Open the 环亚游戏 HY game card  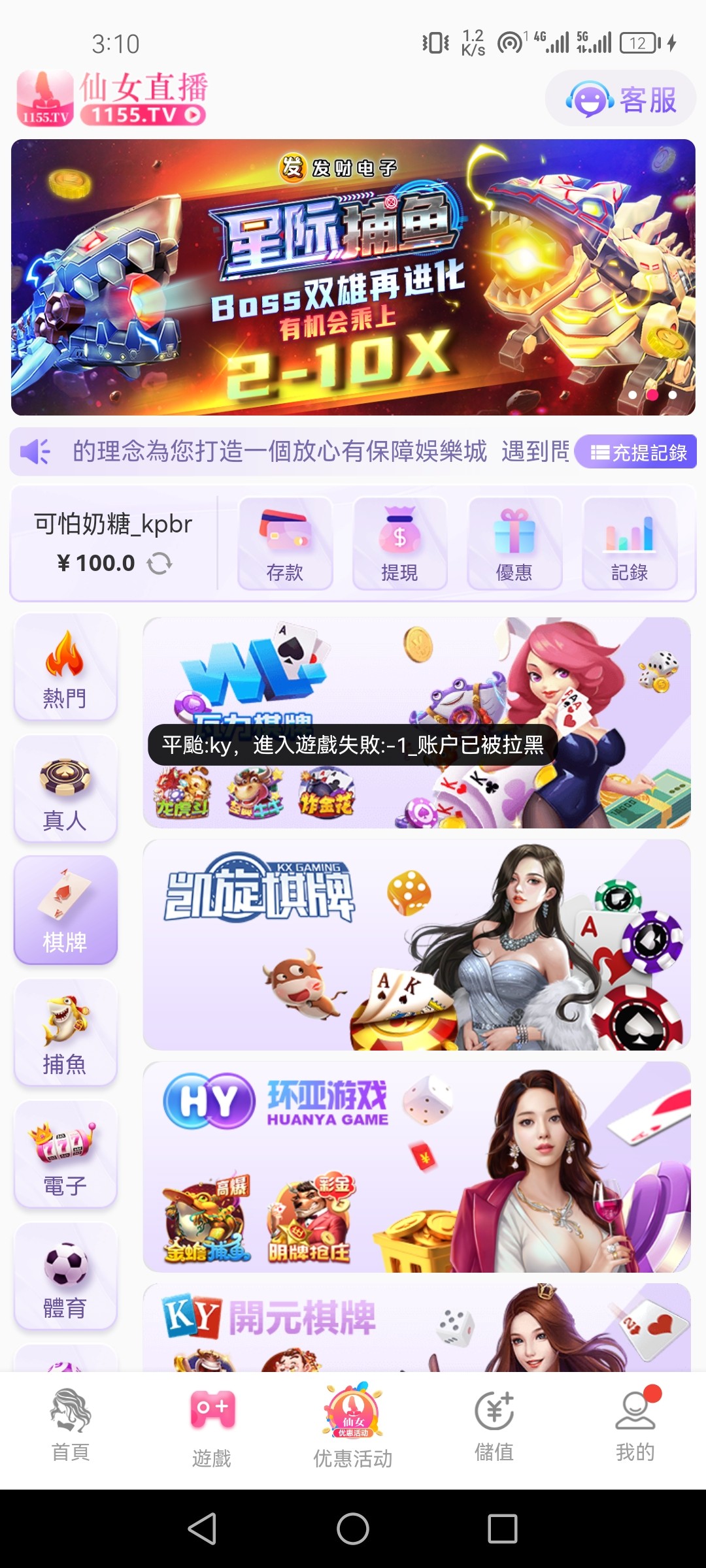[416, 1168]
